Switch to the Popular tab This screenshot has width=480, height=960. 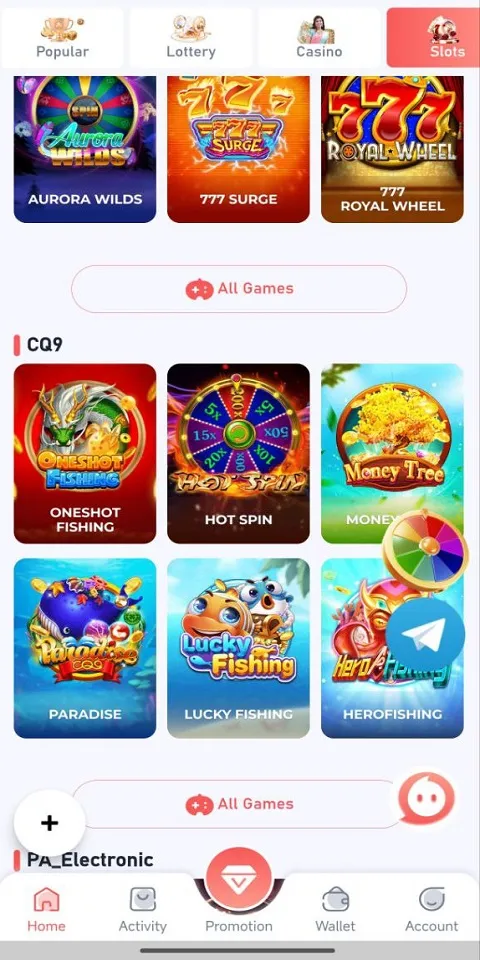pos(62,38)
